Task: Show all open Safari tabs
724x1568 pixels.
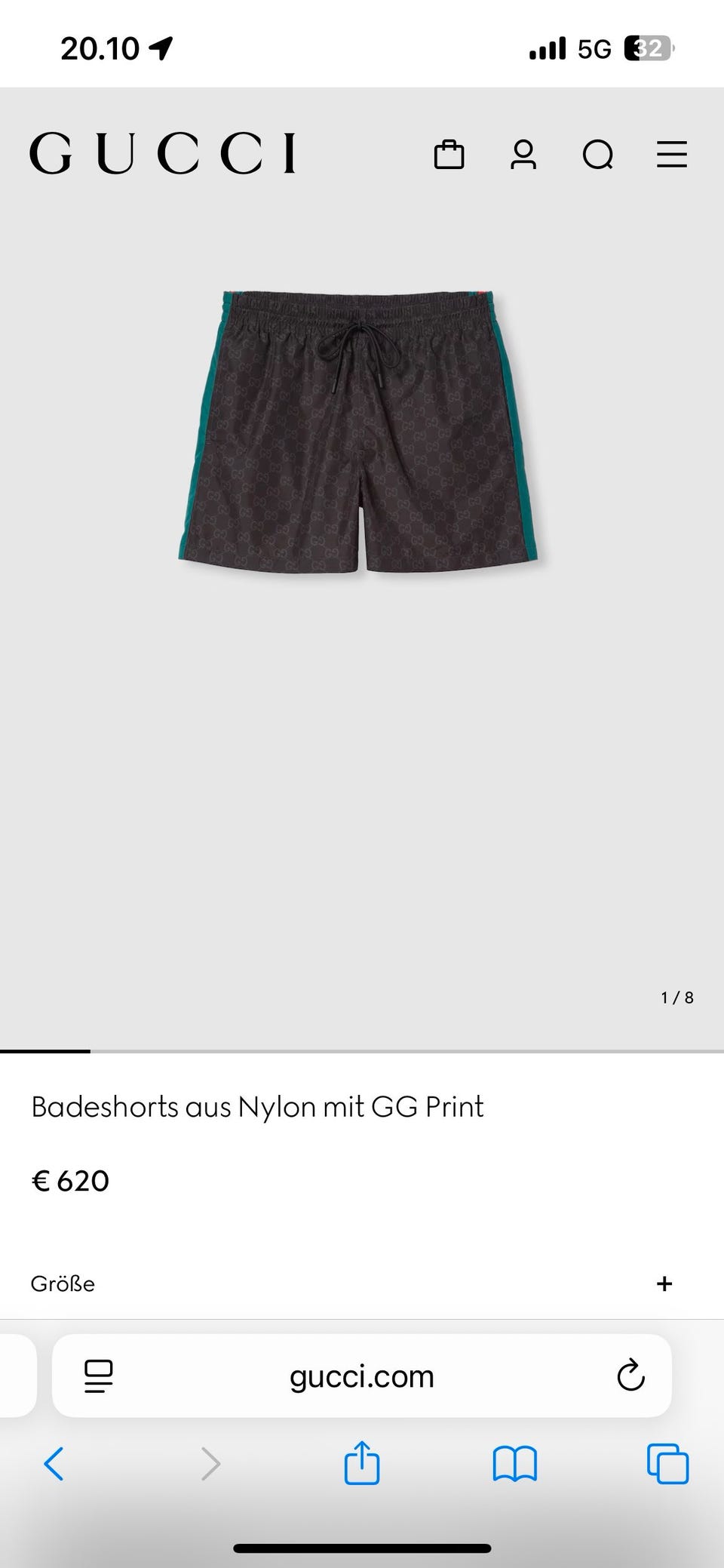Action: coord(667,1464)
